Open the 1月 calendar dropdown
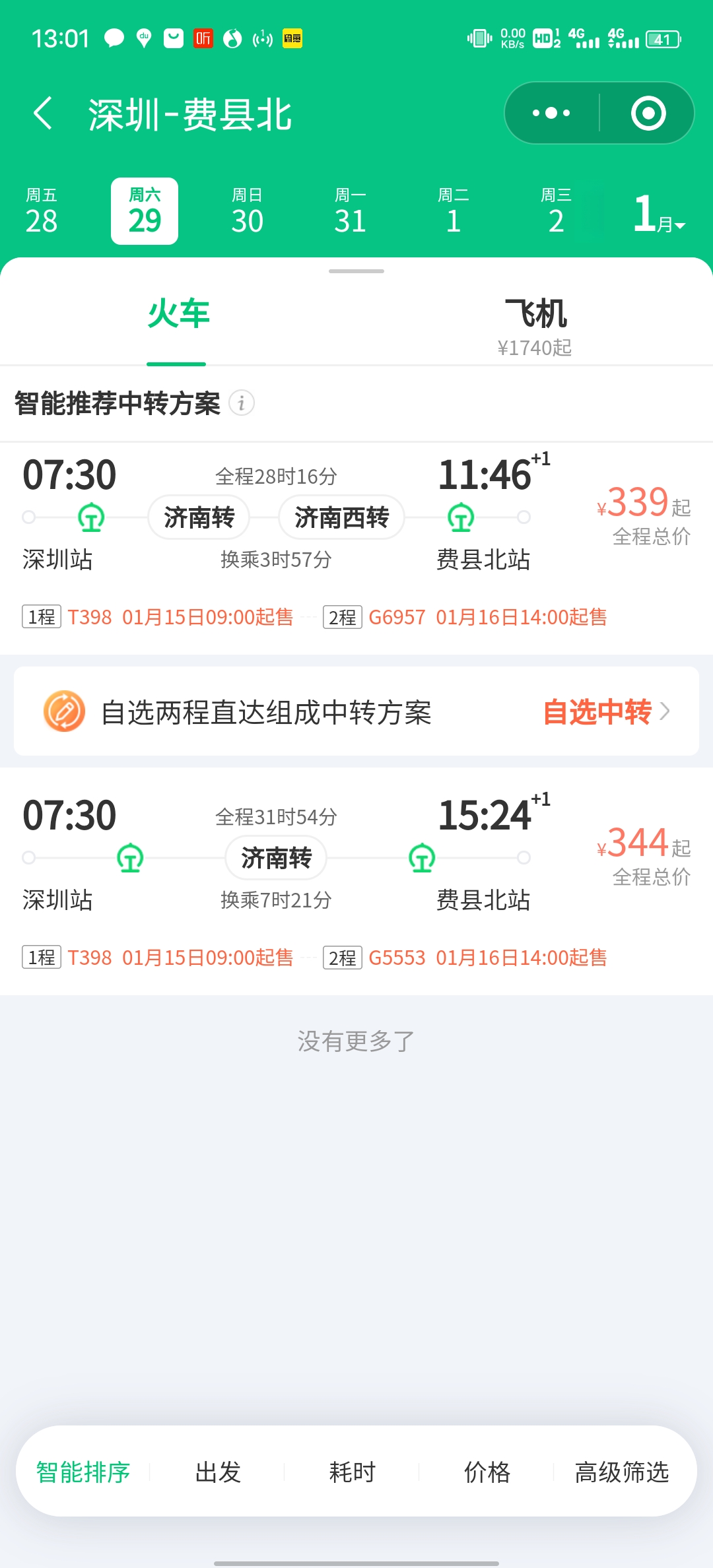713x1568 pixels. click(658, 214)
